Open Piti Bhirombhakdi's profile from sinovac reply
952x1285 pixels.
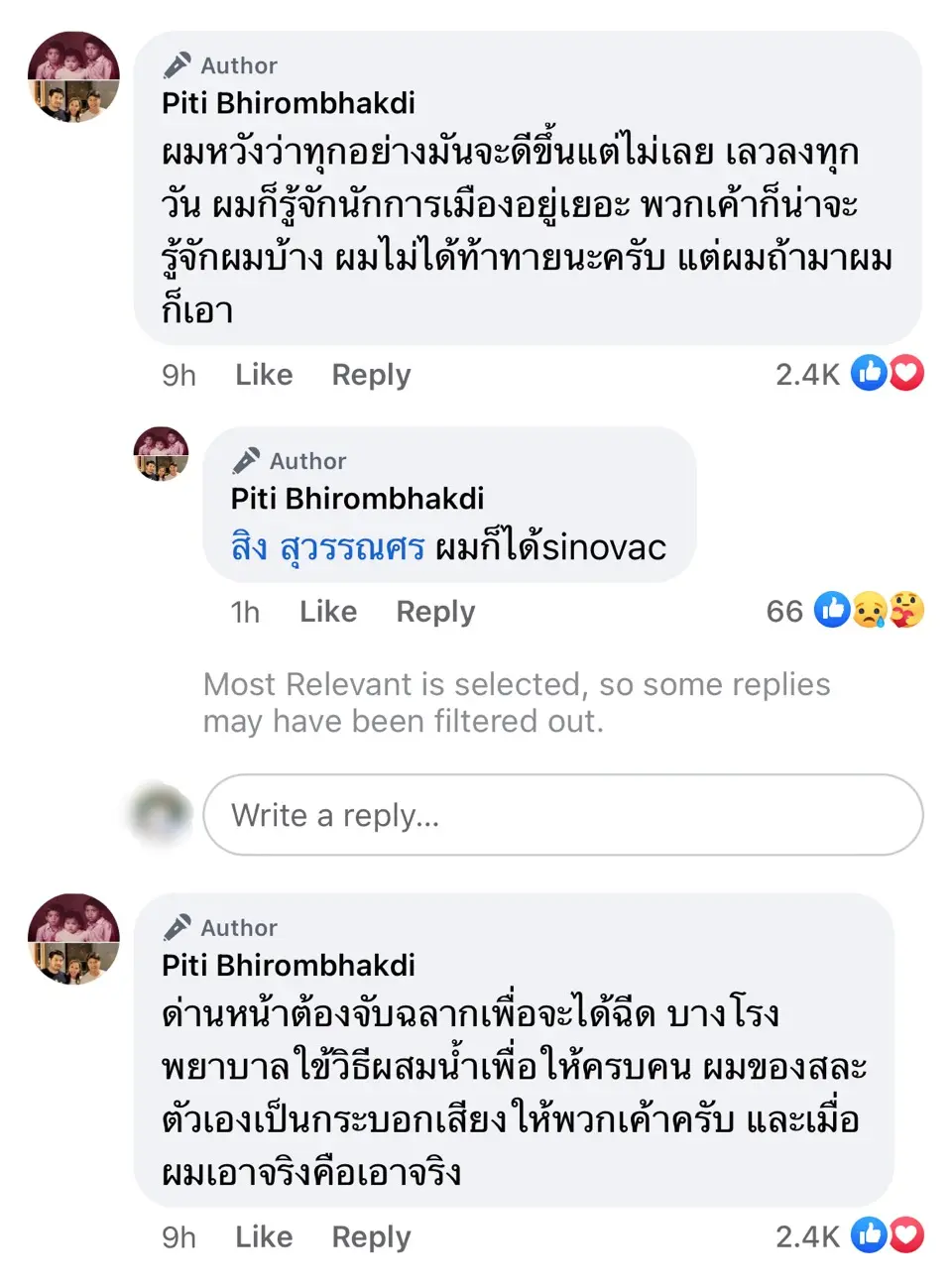(x=357, y=498)
